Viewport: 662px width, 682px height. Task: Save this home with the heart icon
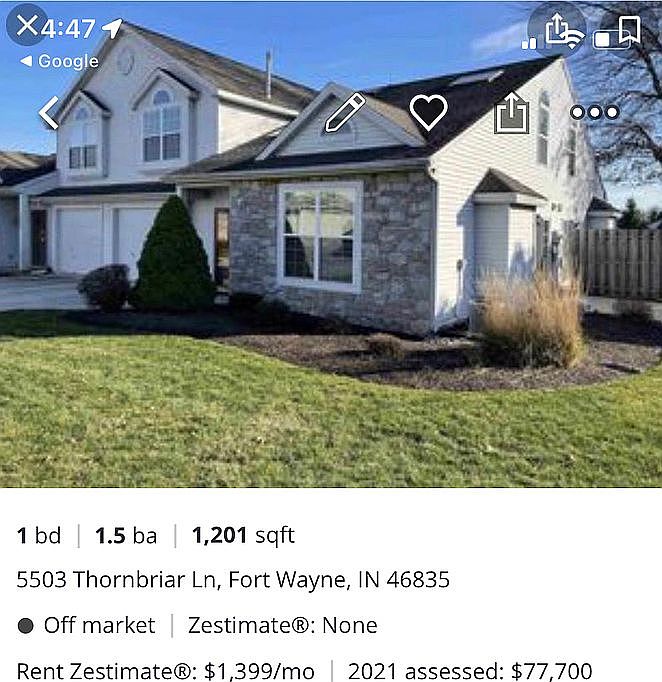coord(428,112)
